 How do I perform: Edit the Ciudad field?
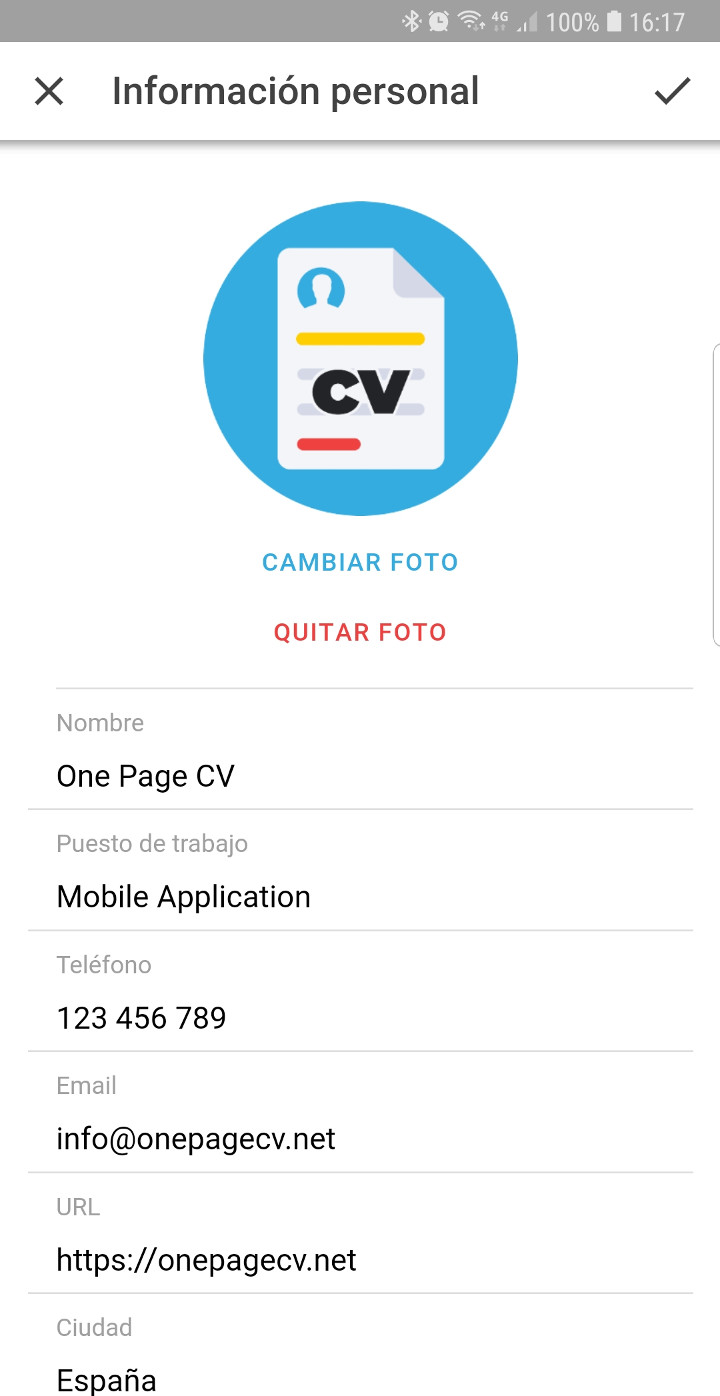click(x=360, y=1380)
